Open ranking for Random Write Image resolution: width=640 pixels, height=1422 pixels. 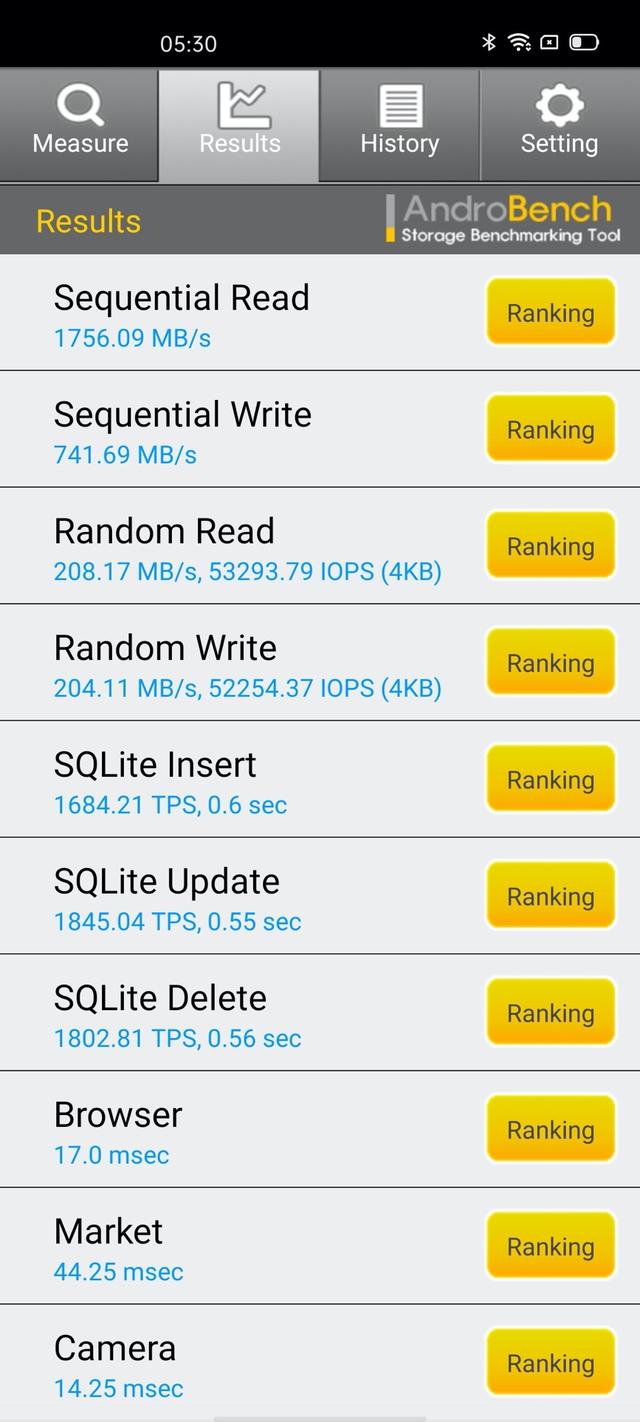(550, 663)
